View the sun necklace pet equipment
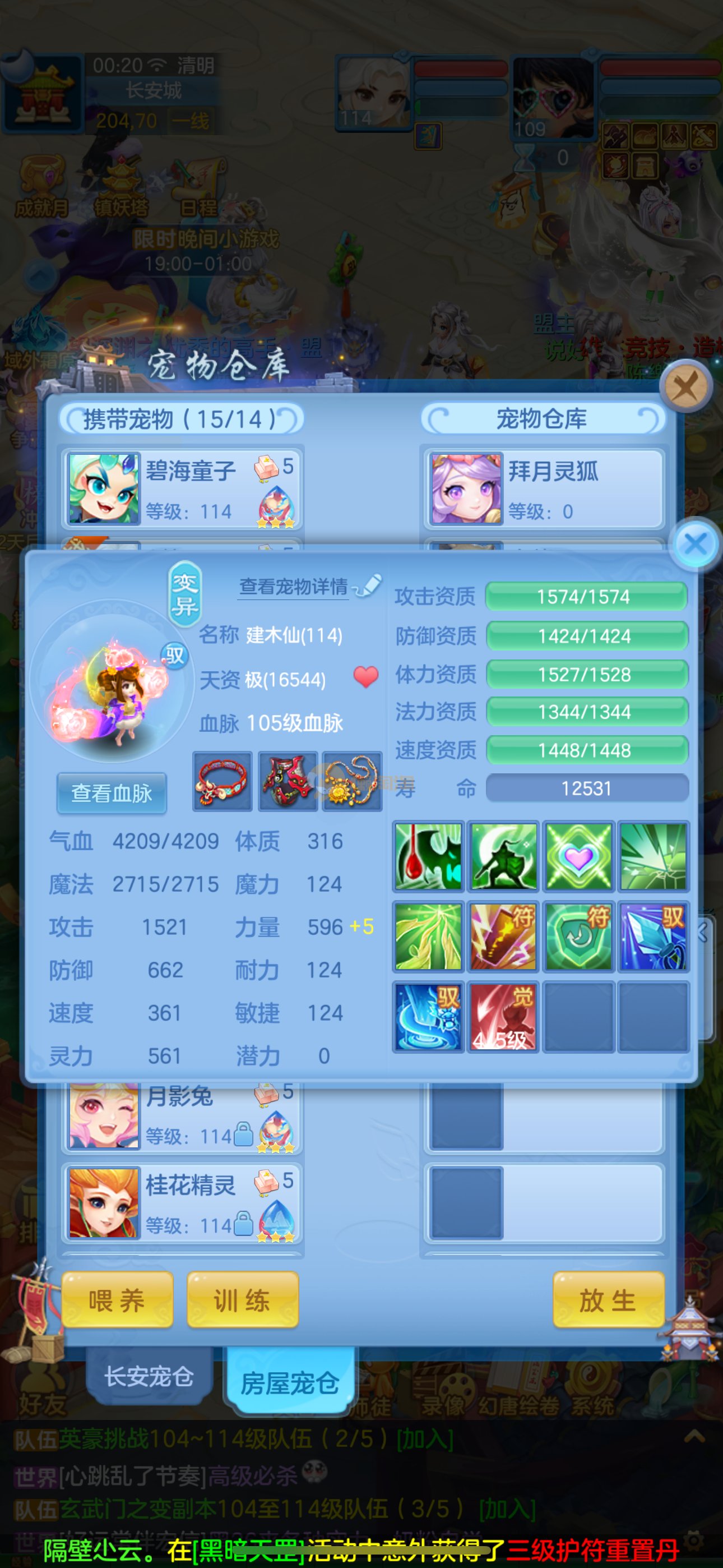Image resolution: width=723 pixels, height=1568 pixels. click(352, 781)
